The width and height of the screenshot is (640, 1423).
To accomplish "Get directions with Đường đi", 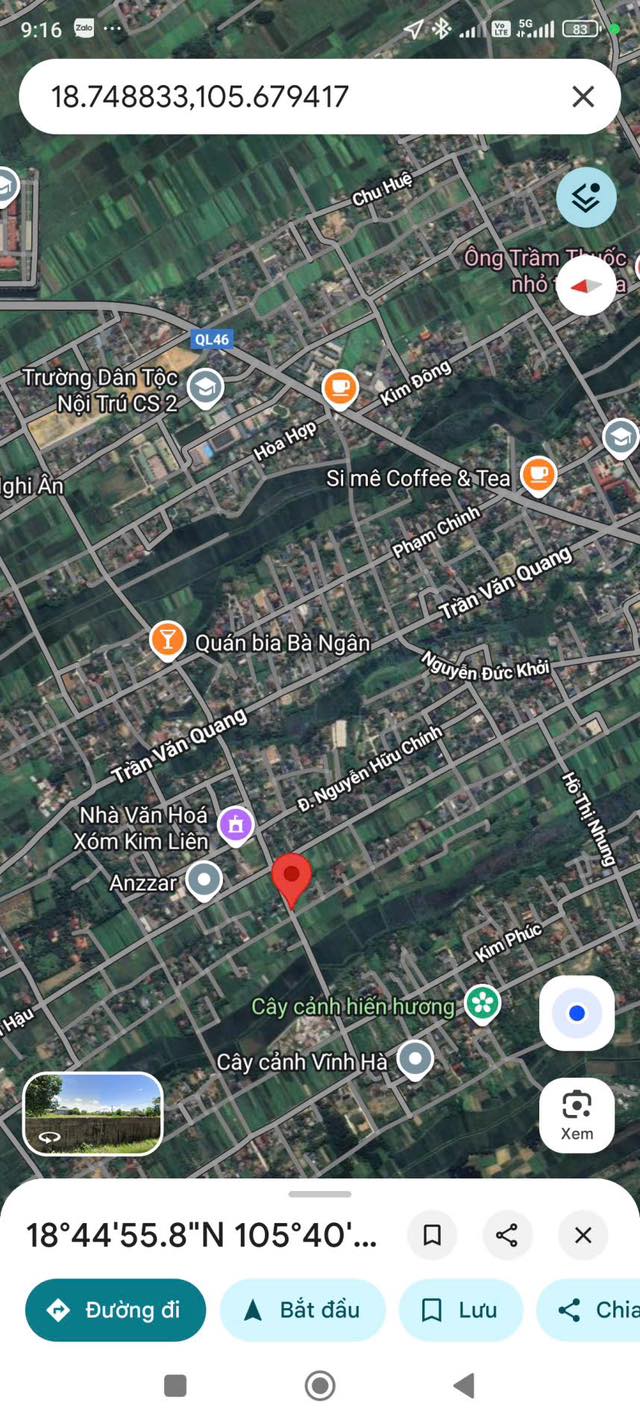I will 115,1310.
